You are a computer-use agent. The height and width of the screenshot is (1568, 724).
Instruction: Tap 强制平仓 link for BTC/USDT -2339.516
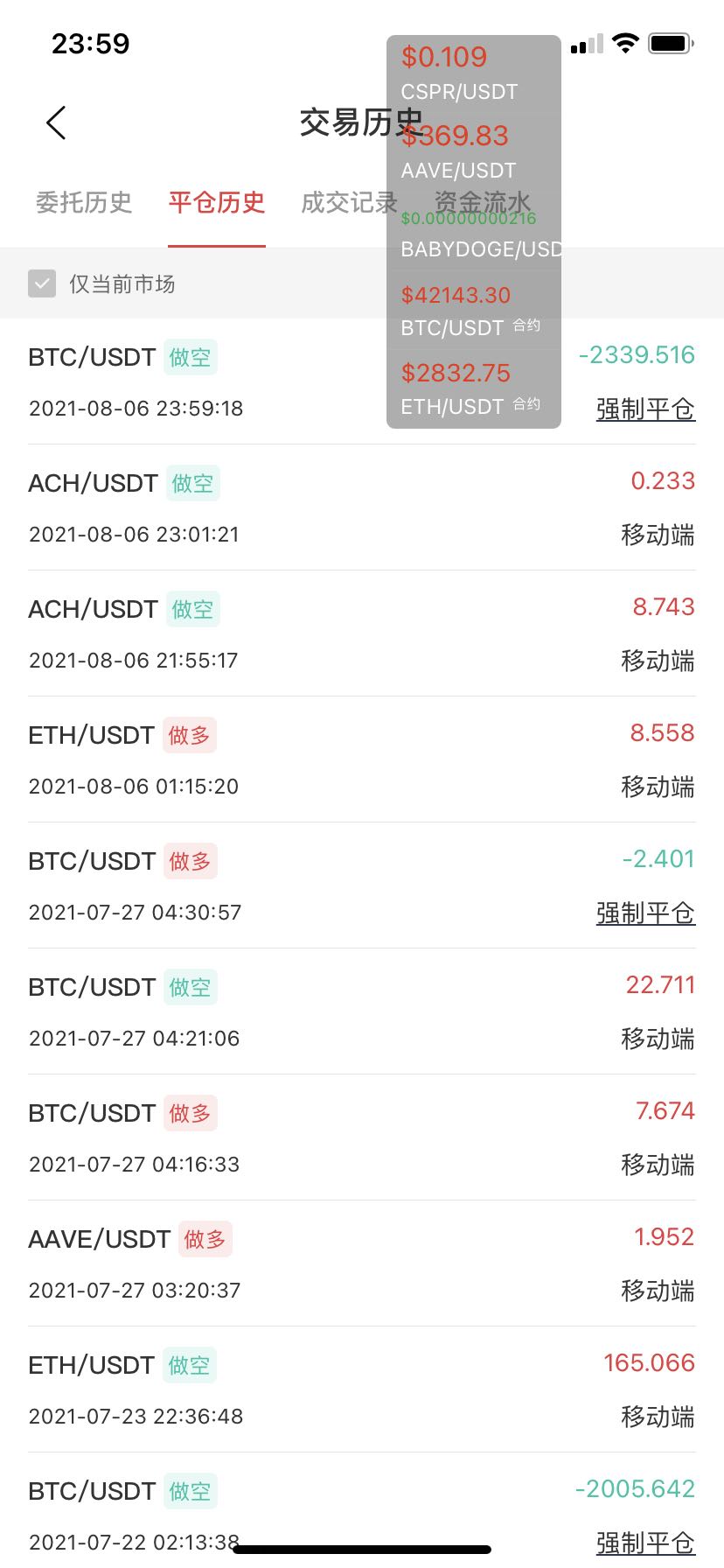[x=645, y=409]
